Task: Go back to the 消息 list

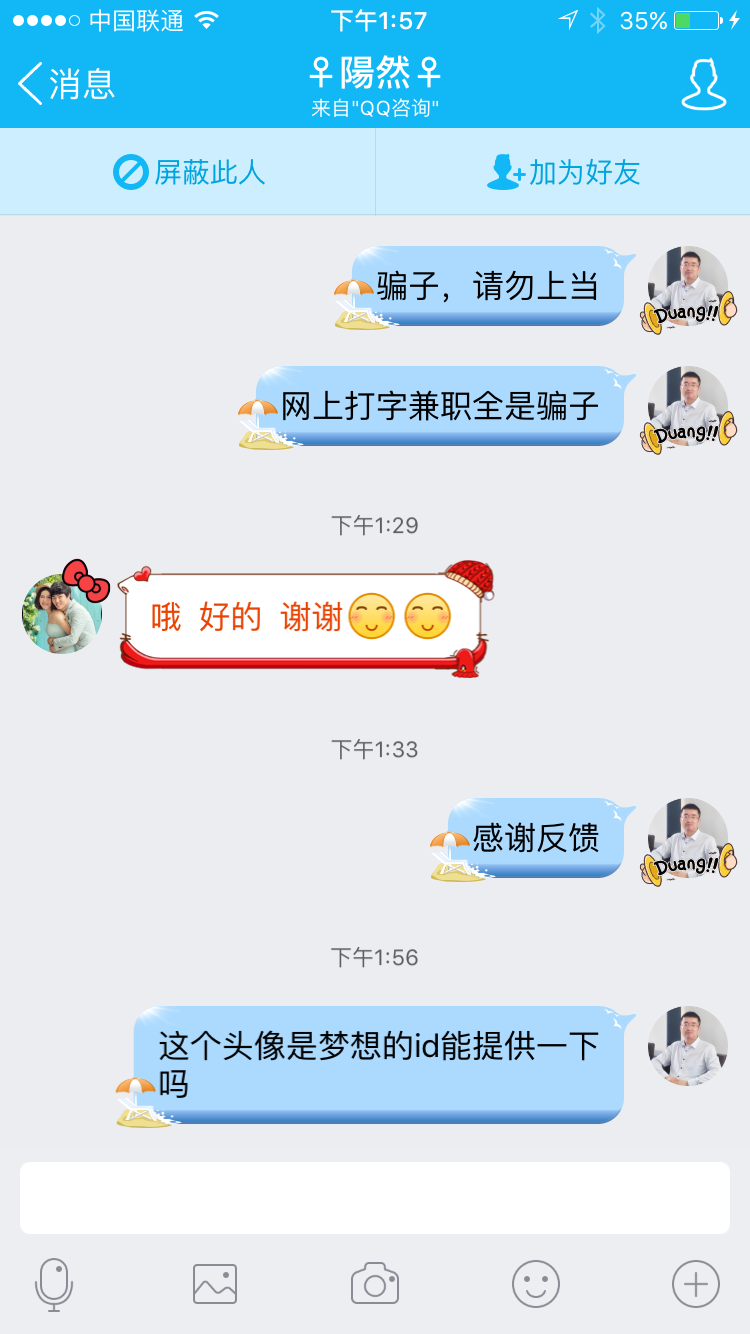Action: (x=66, y=84)
